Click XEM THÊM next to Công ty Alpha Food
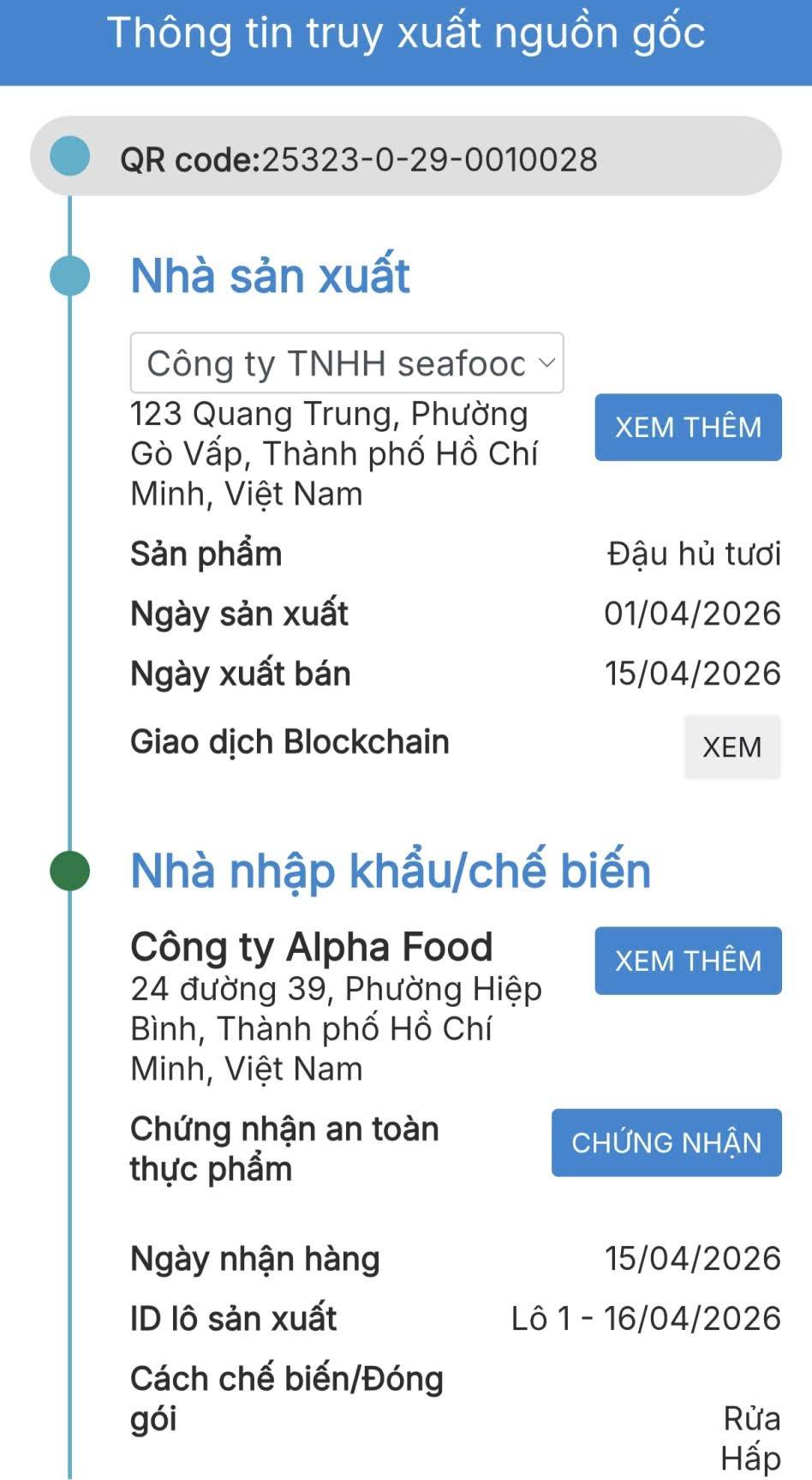Viewport: 812px width, 1480px height. point(688,961)
